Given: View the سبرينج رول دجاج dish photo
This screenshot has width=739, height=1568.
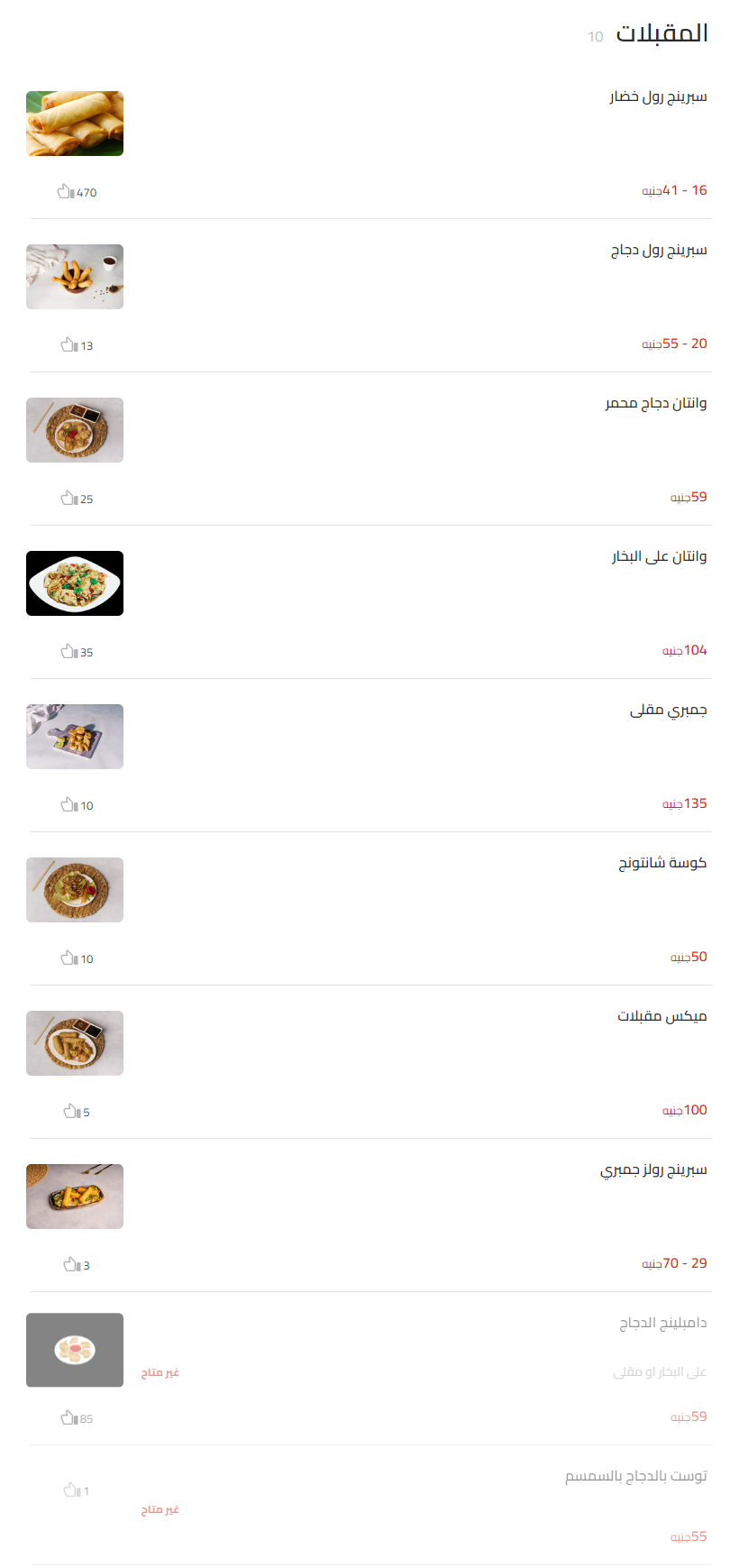Looking at the screenshot, I should click(75, 277).
